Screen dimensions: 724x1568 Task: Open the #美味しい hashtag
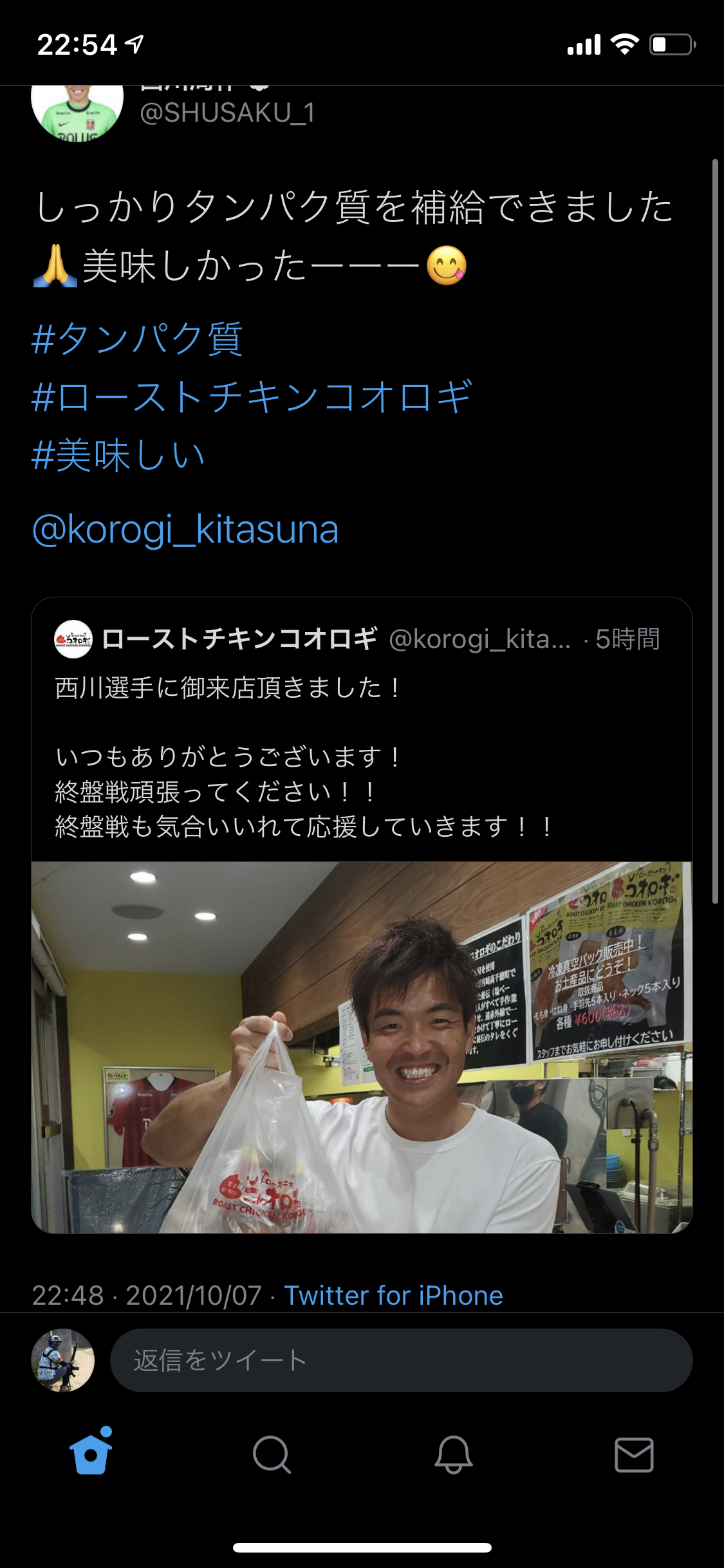[118, 456]
